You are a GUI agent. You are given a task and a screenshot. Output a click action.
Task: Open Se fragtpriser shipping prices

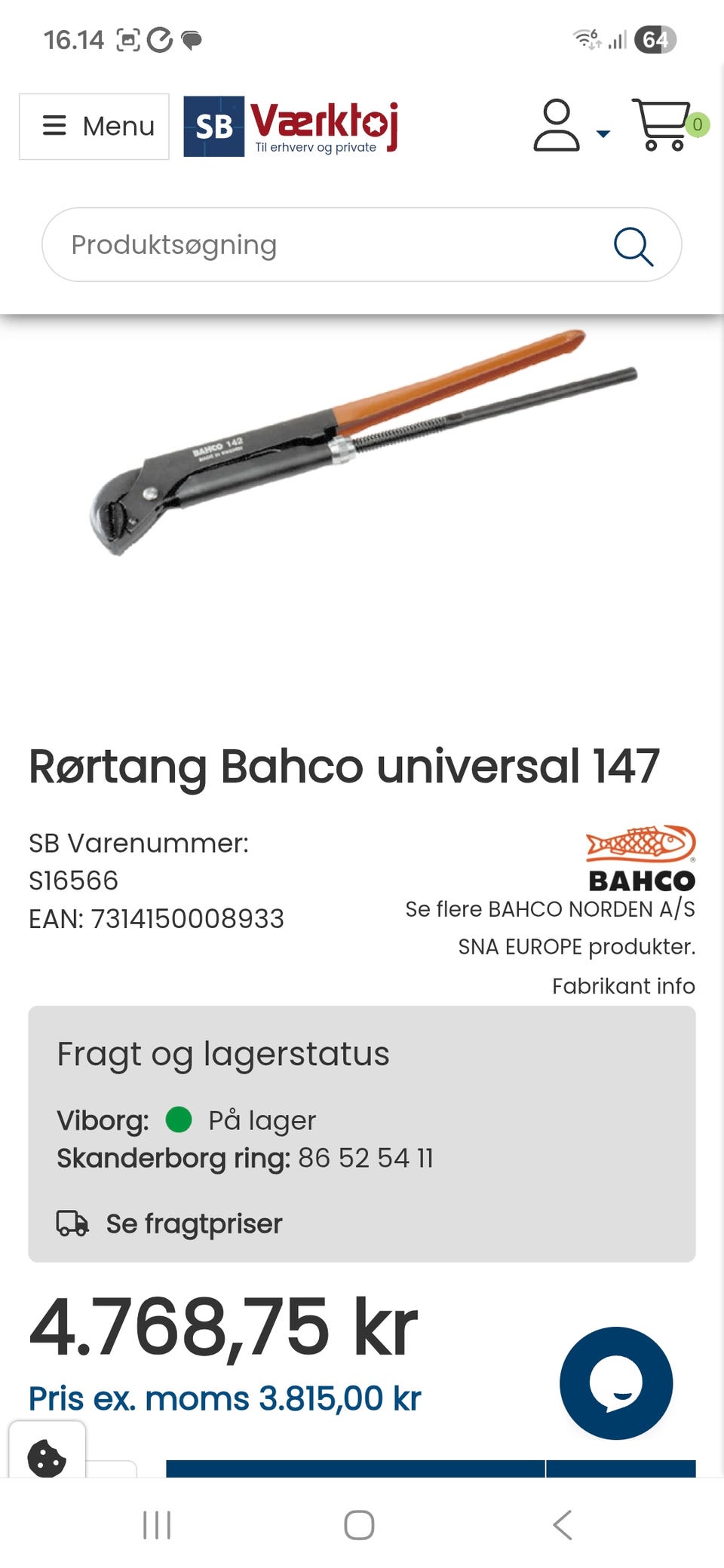[170, 1223]
